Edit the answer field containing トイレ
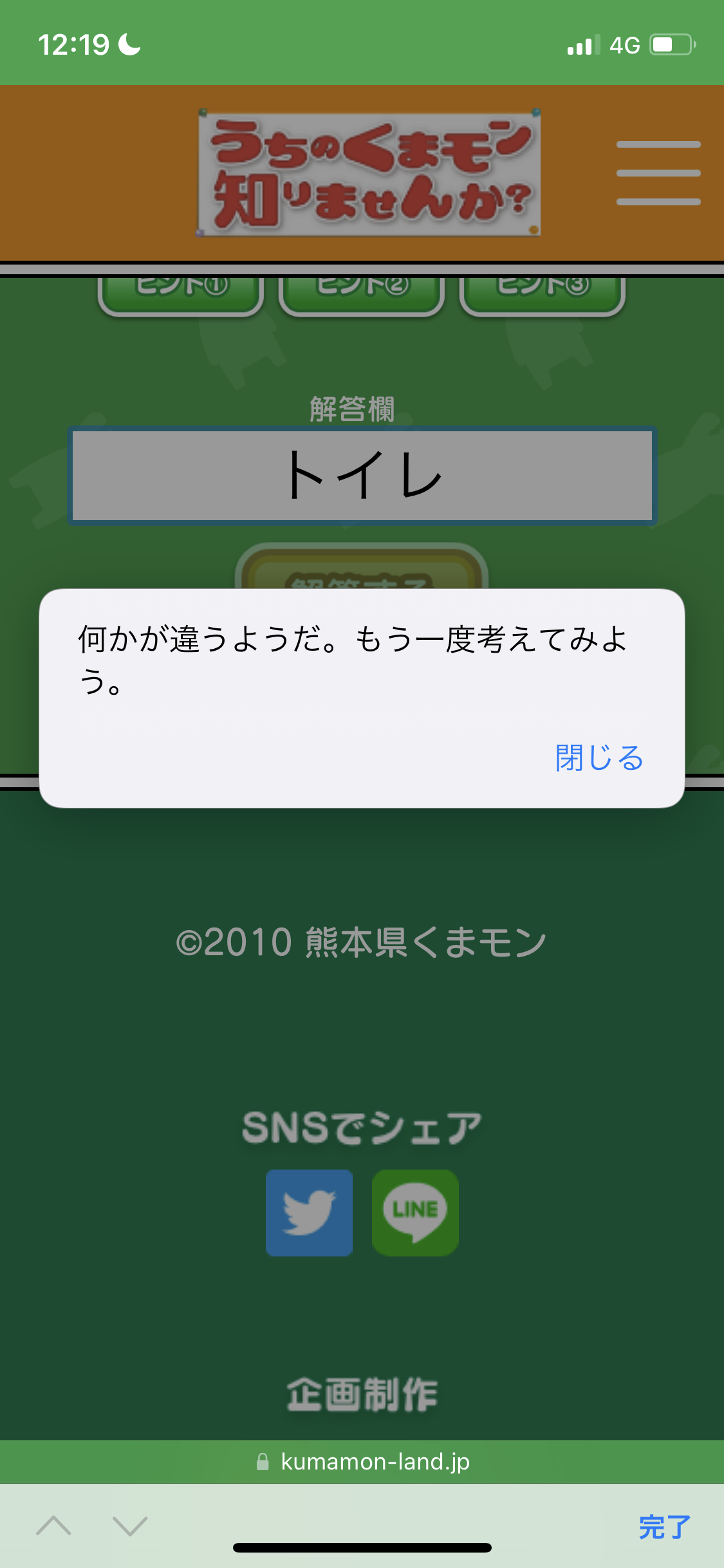The height and width of the screenshot is (1568, 724). (x=362, y=476)
